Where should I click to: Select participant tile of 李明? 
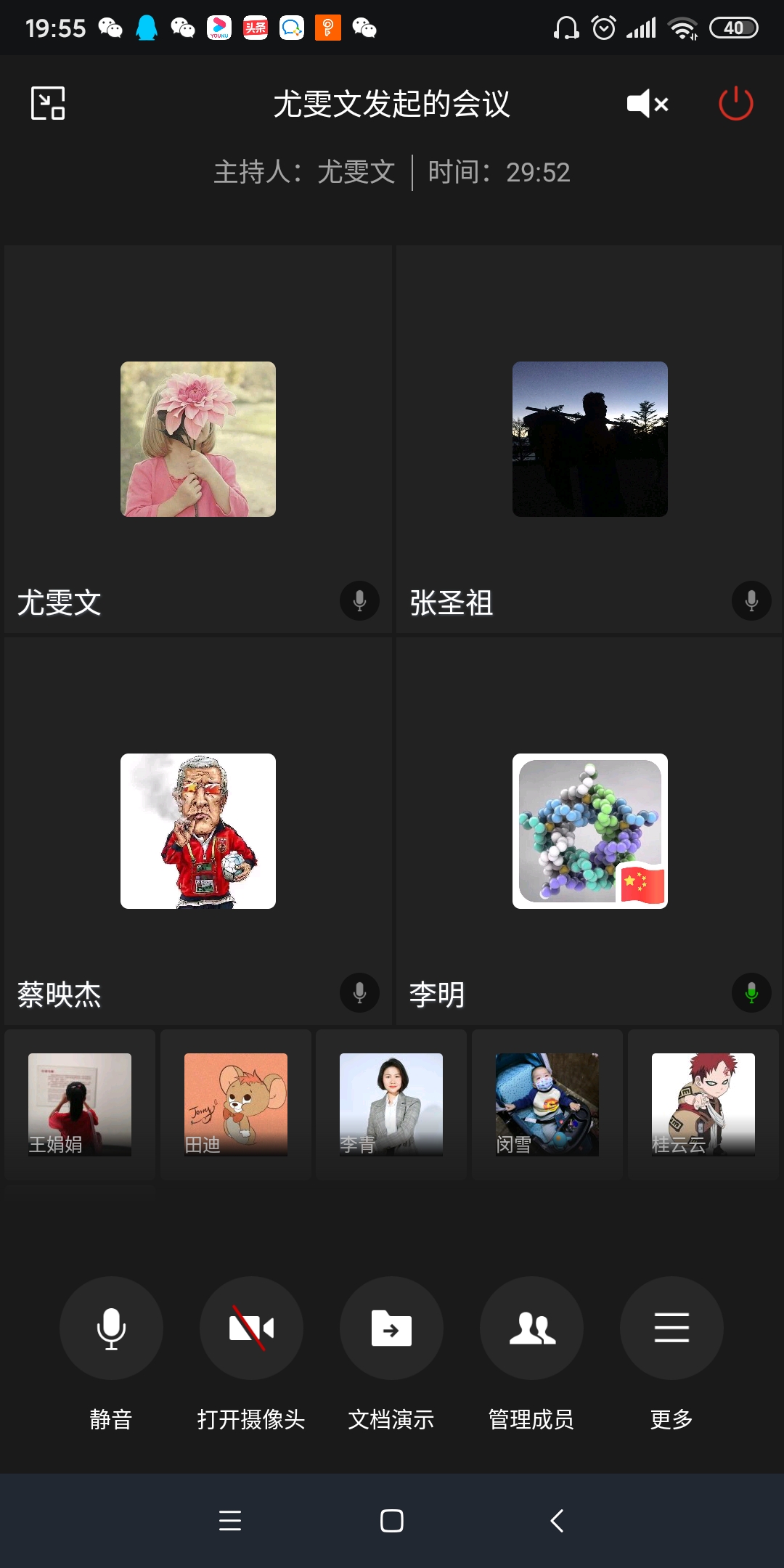[589, 831]
